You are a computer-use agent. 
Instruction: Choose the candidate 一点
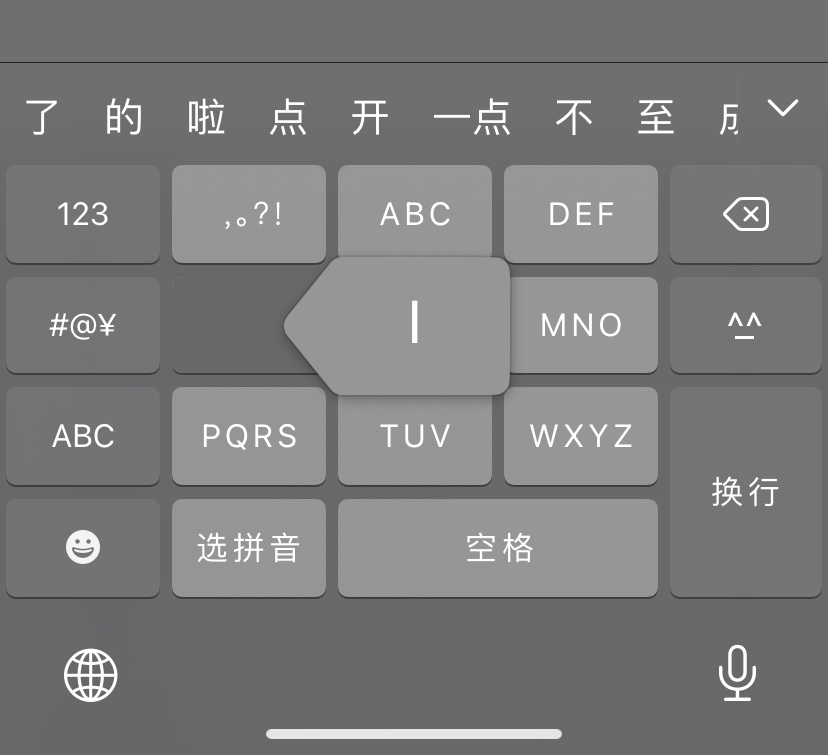472,119
